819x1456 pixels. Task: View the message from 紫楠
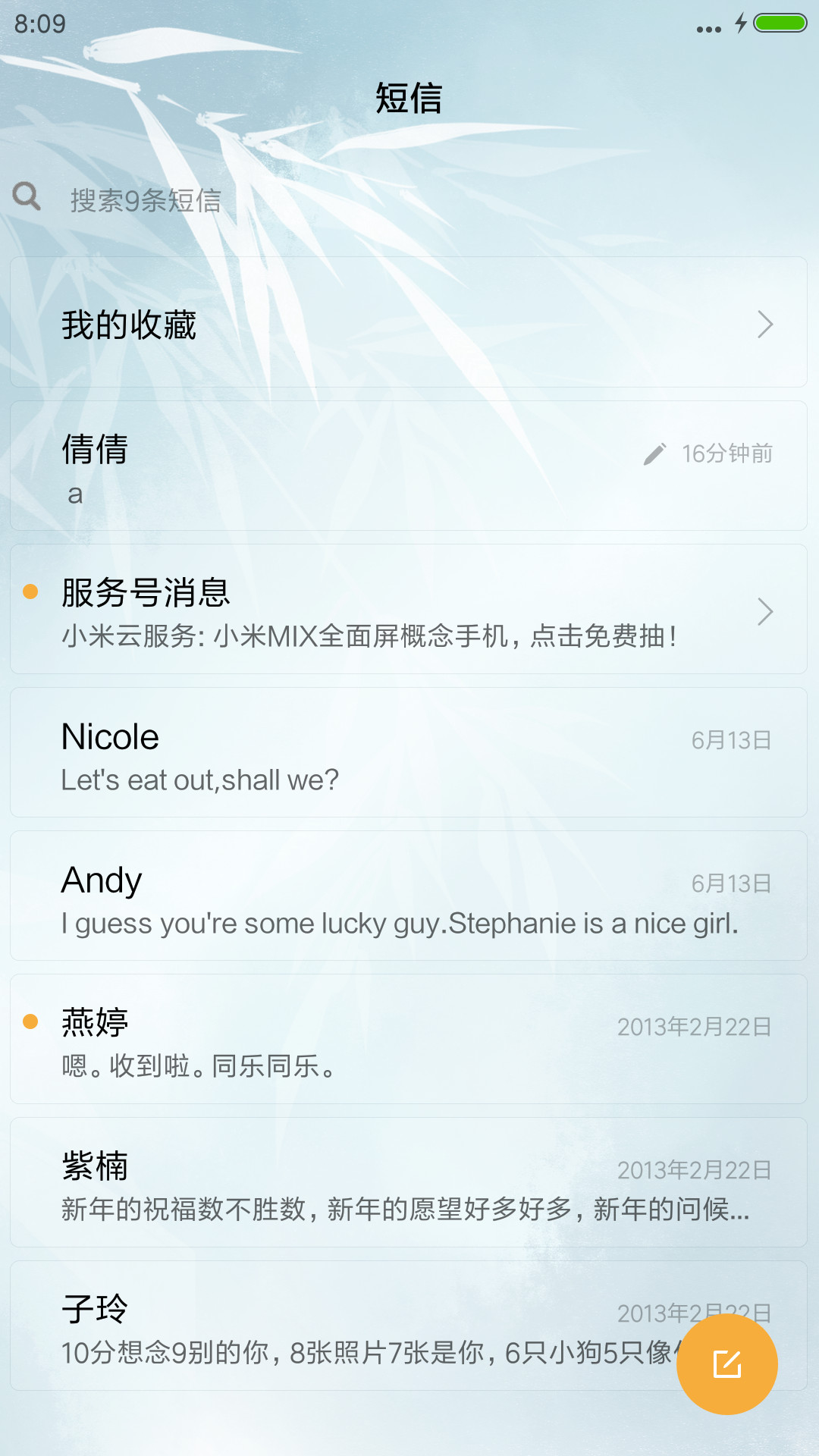409,1182
